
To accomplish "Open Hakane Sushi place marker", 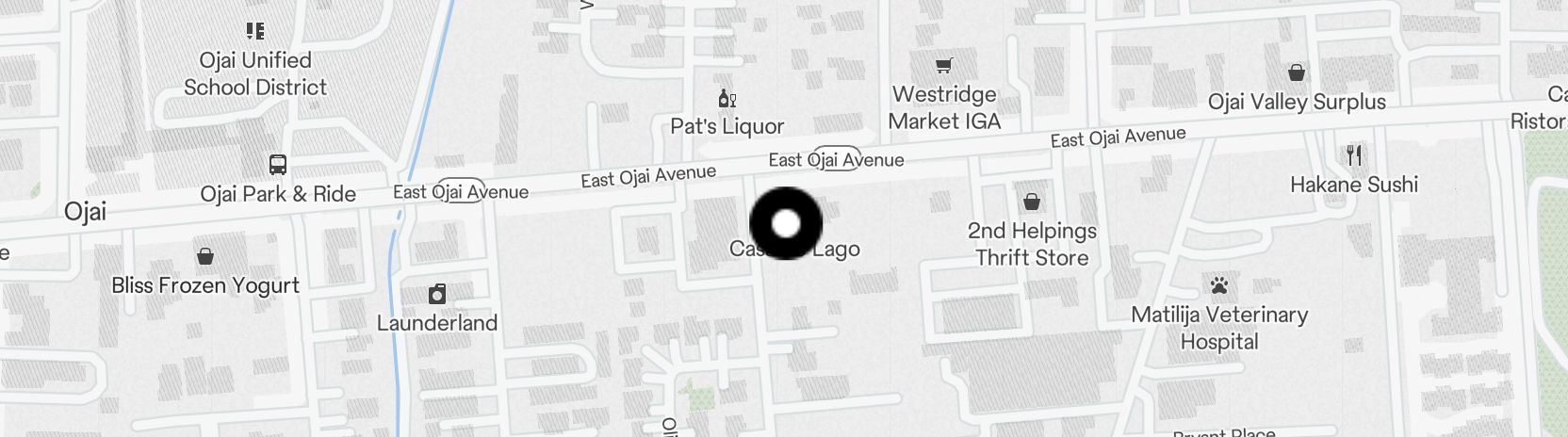I will point(1354,155).
